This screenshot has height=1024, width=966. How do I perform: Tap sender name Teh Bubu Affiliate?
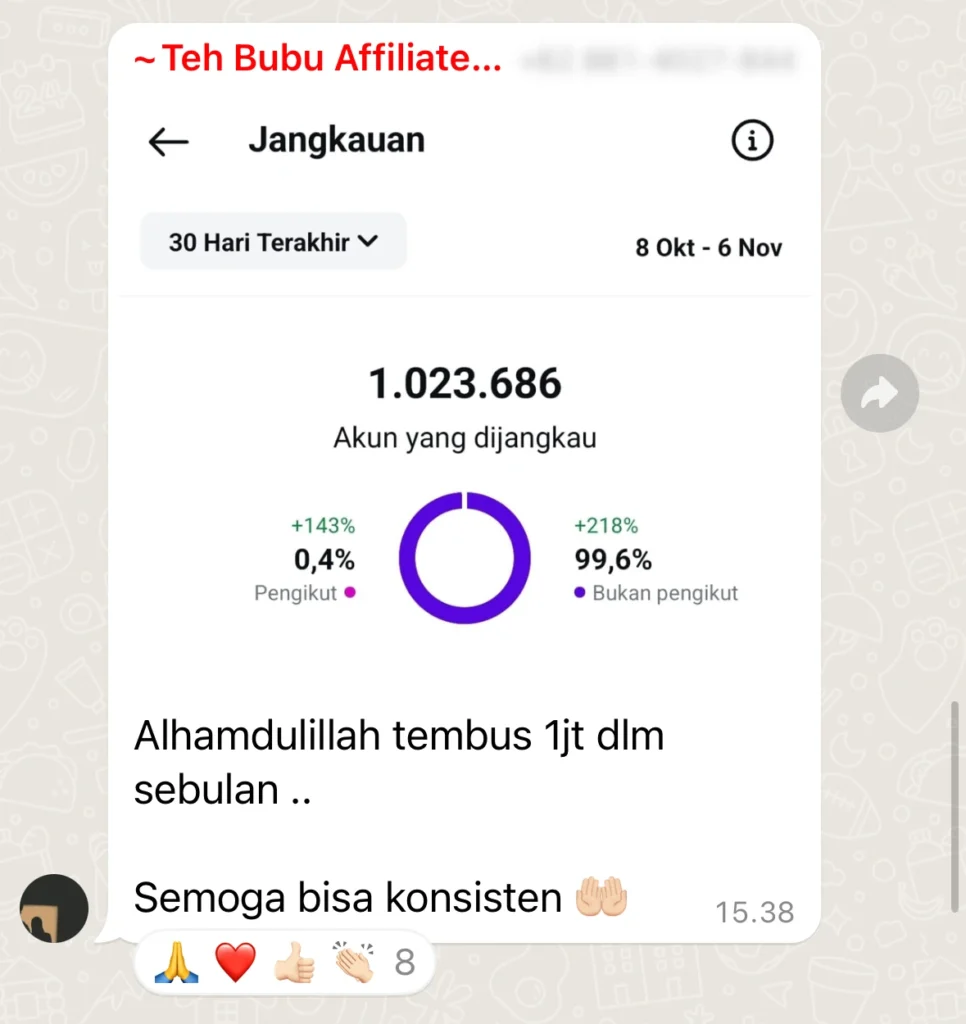[318, 60]
